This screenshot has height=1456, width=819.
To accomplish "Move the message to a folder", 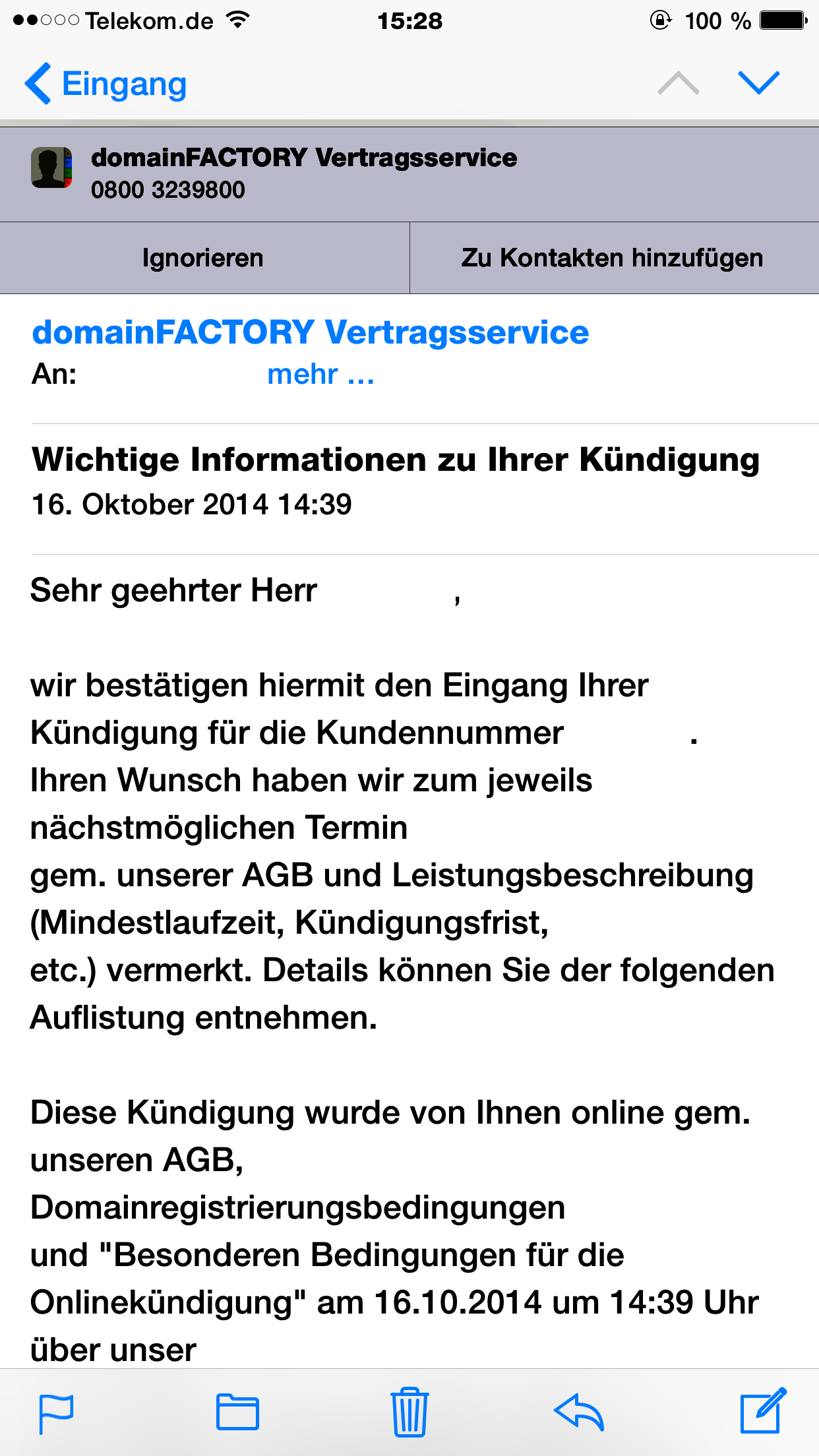I will click(237, 1413).
